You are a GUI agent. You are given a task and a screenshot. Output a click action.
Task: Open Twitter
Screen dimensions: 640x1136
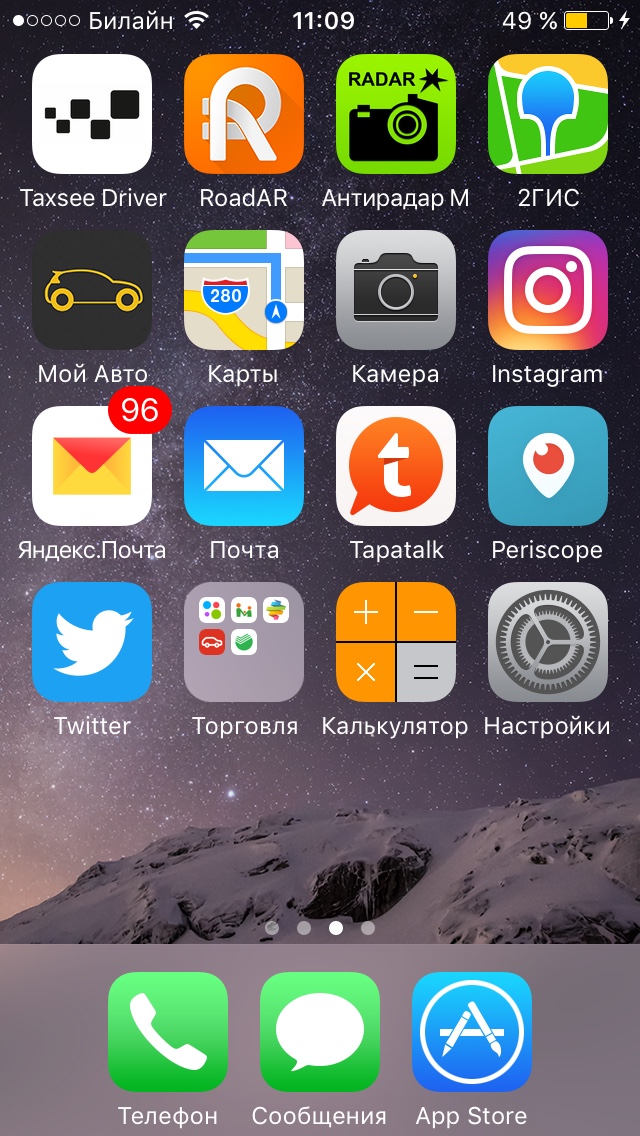(92, 642)
